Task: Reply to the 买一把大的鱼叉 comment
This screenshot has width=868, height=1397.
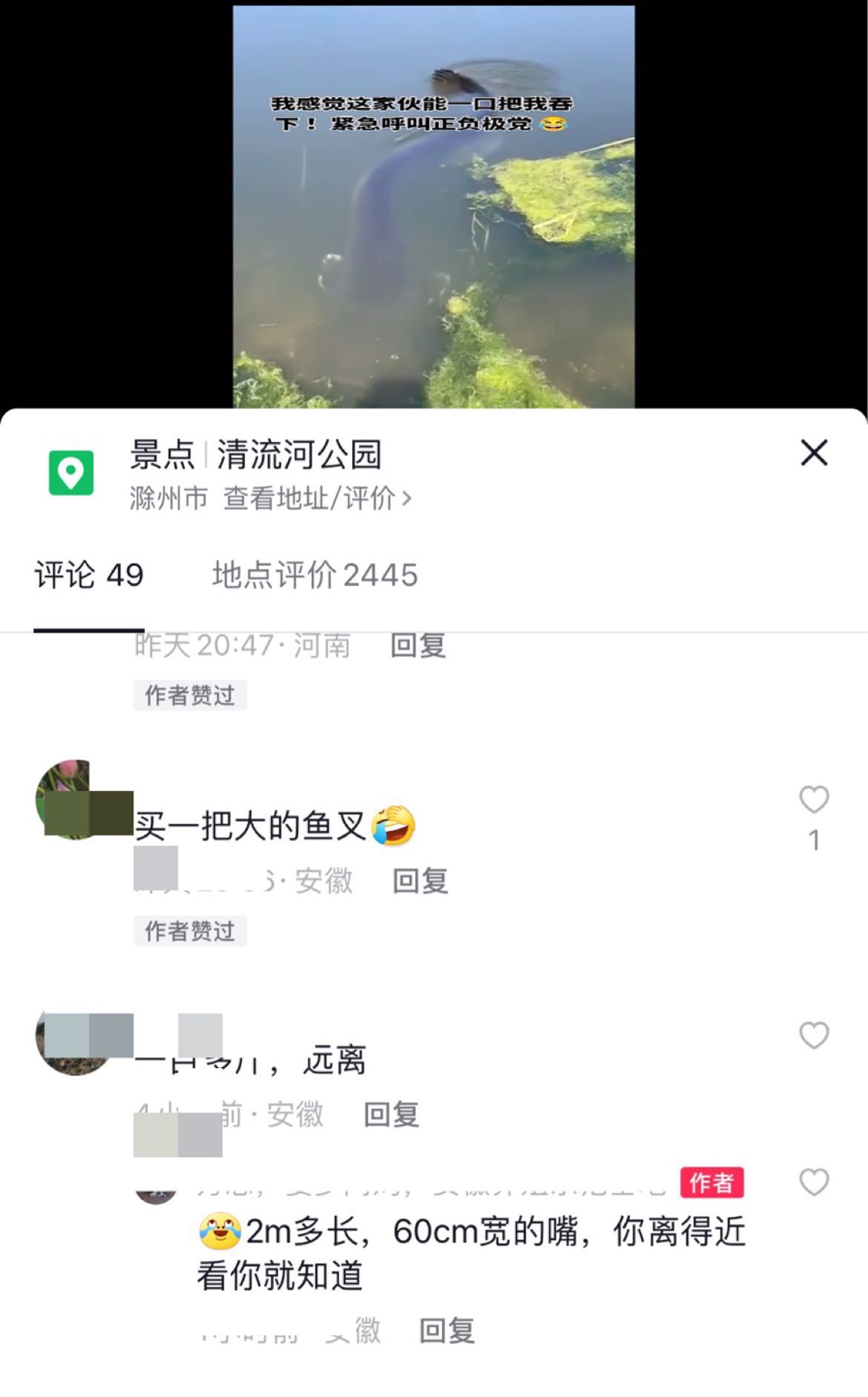Action: tap(420, 881)
